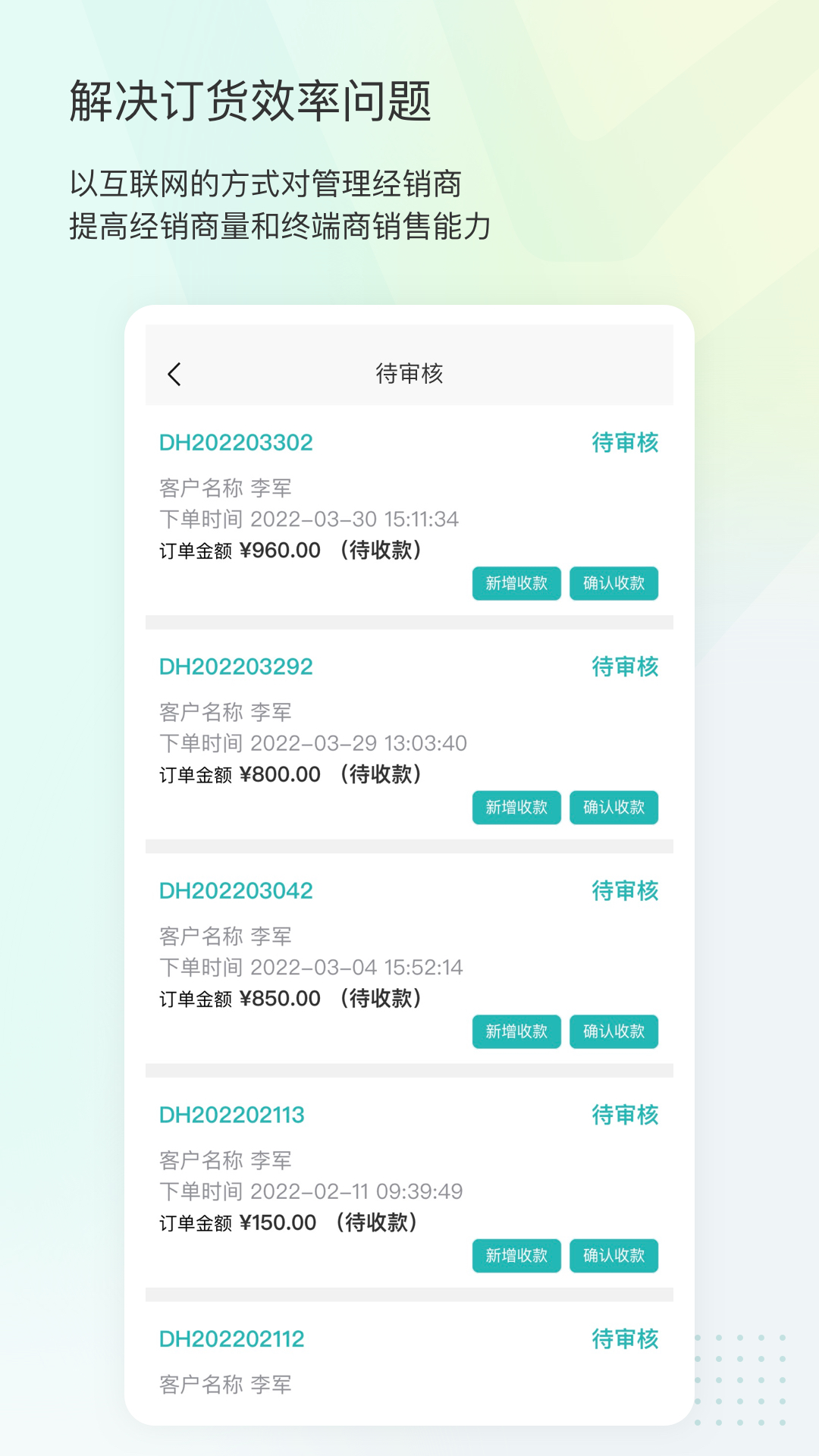Tap 新增收款 for order DH202203292
The width and height of the screenshot is (819, 1456).
click(516, 808)
